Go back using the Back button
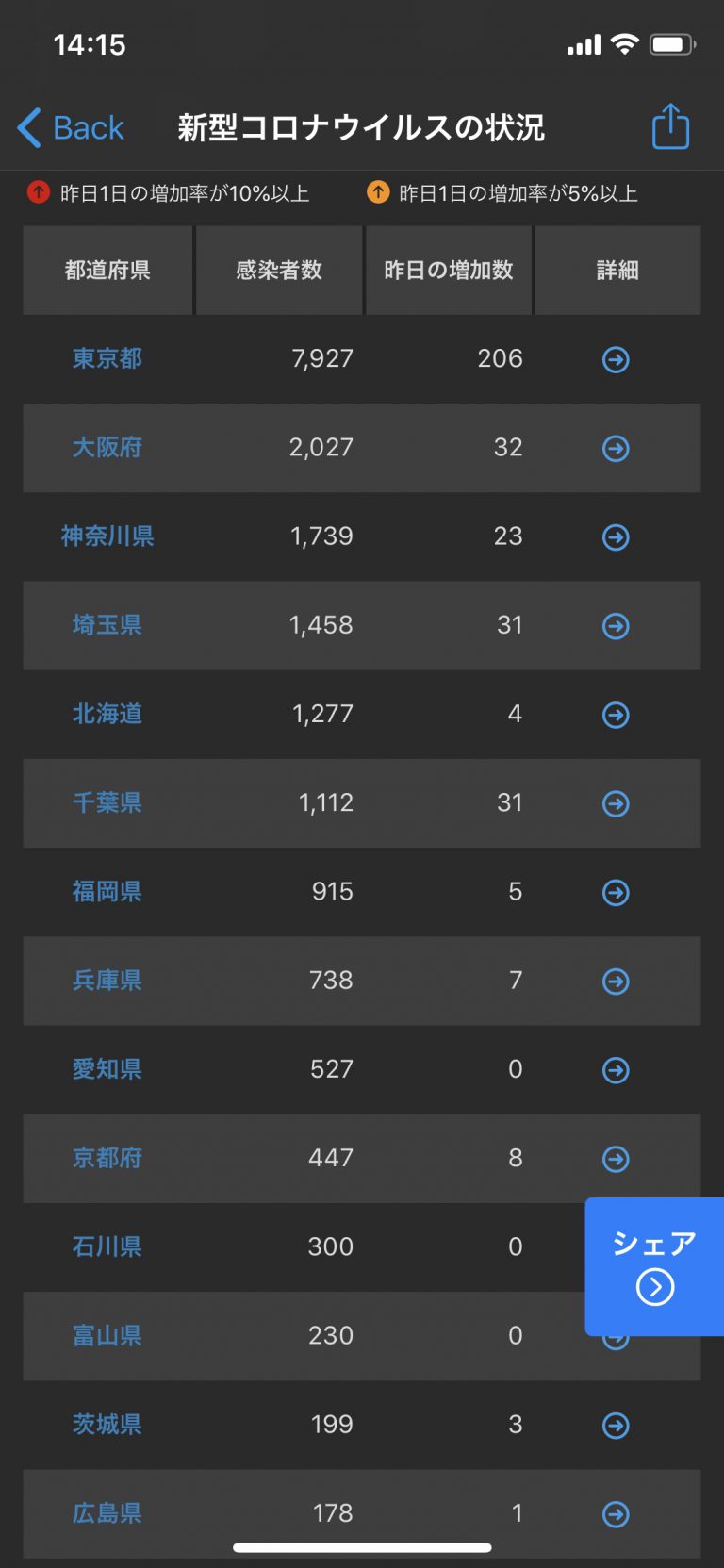The image size is (724, 1568). point(71,127)
